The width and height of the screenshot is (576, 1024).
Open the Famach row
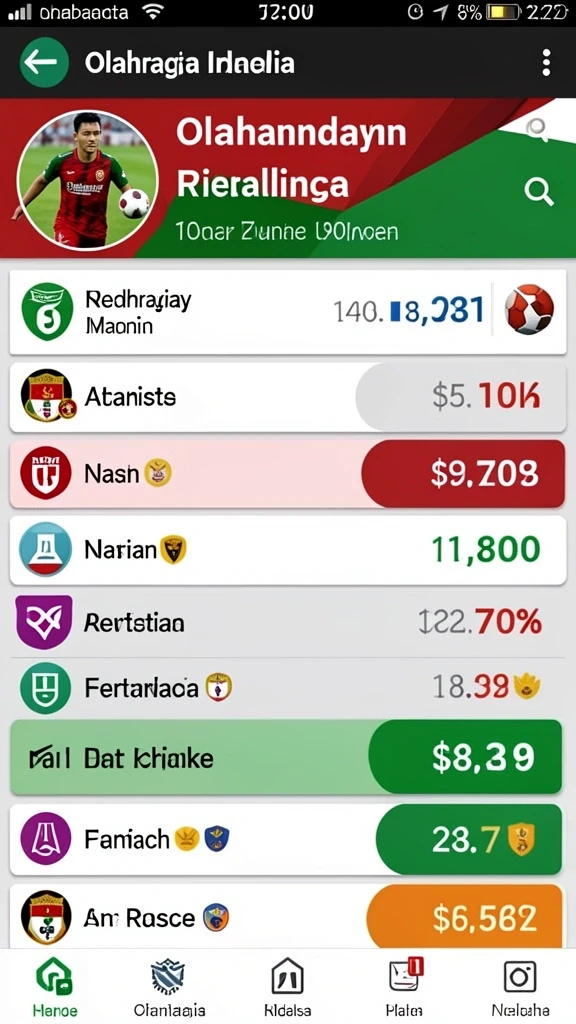point(286,839)
